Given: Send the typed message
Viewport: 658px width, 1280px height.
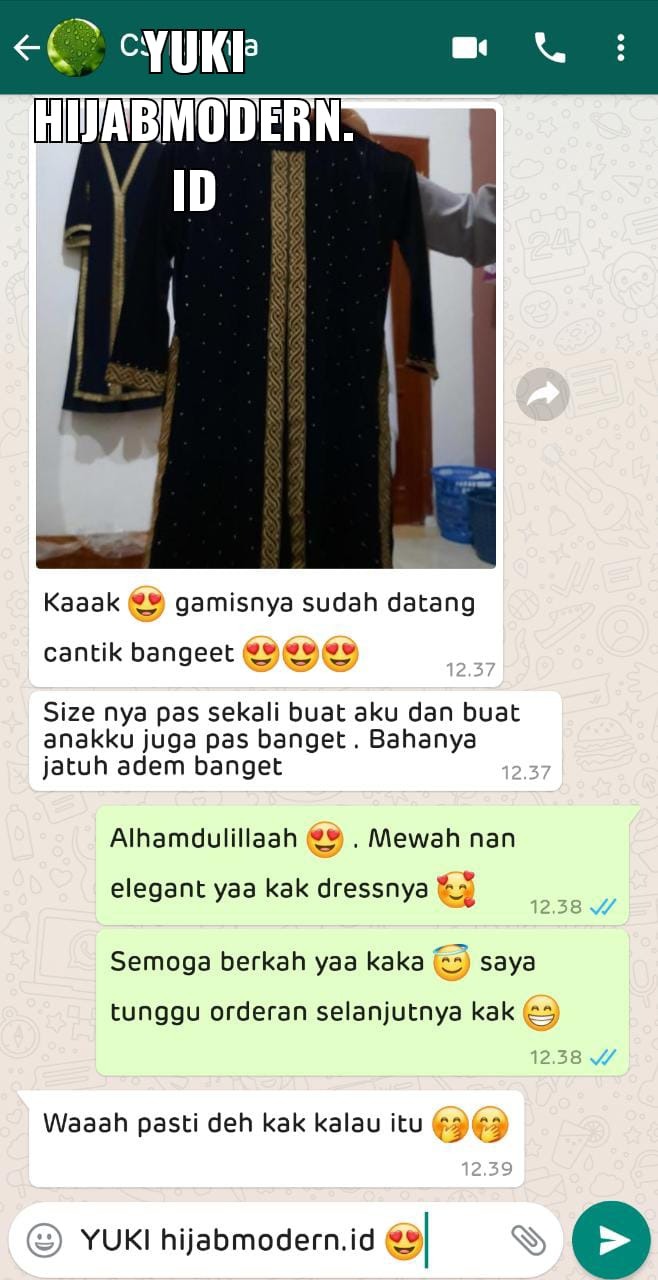Looking at the screenshot, I should [x=610, y=1240].
